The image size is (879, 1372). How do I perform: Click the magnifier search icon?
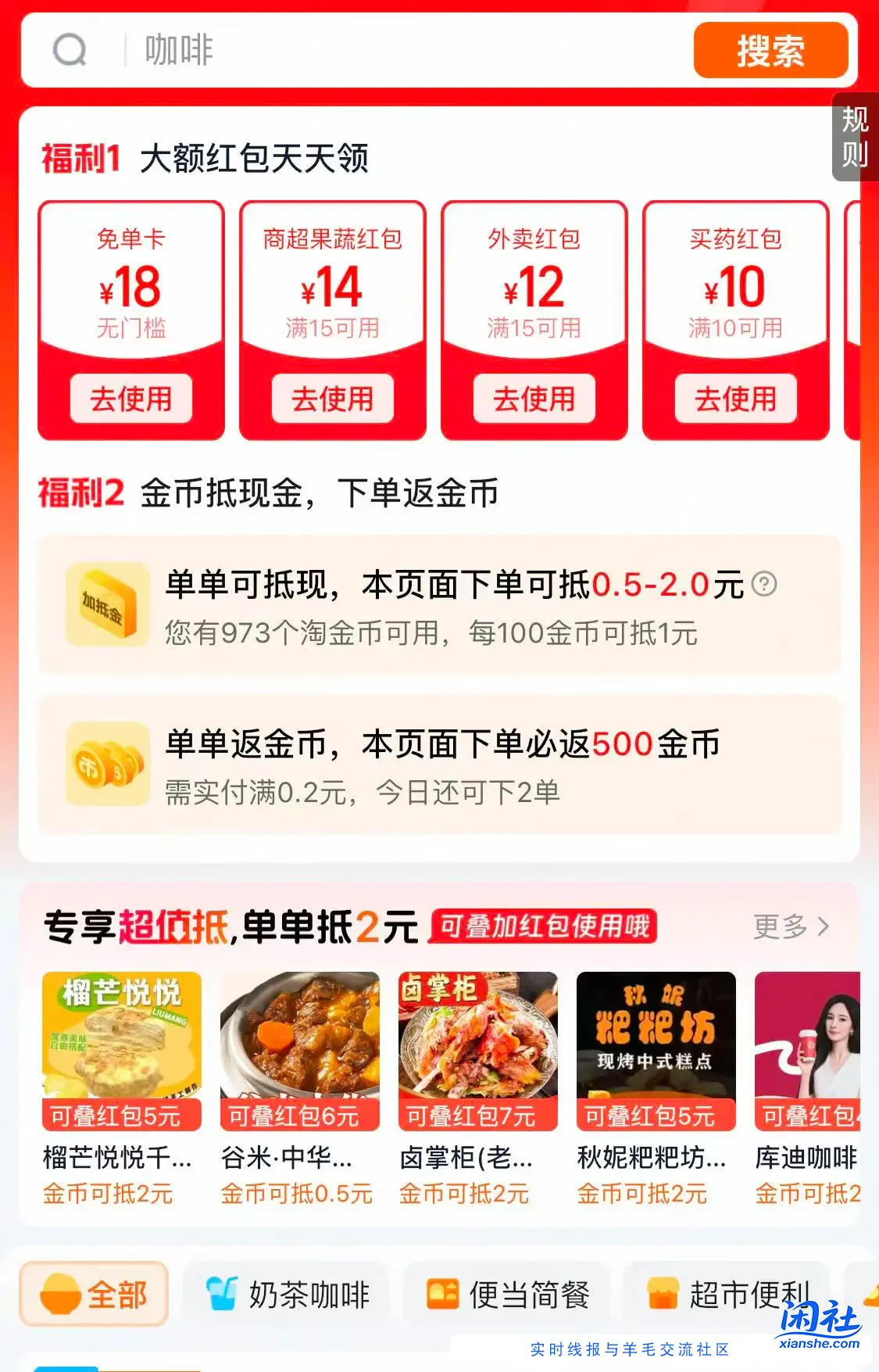pyautogui.click(x=71, y=50)
